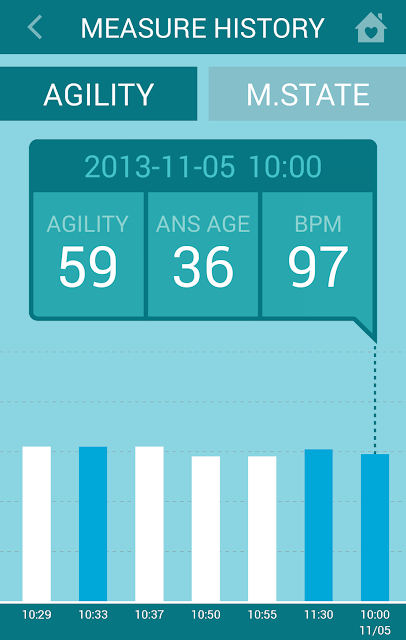This screenshot has width=406, height=640.
Task: Select the 10:55 measurement bar
Action: [x=262, y=529]
